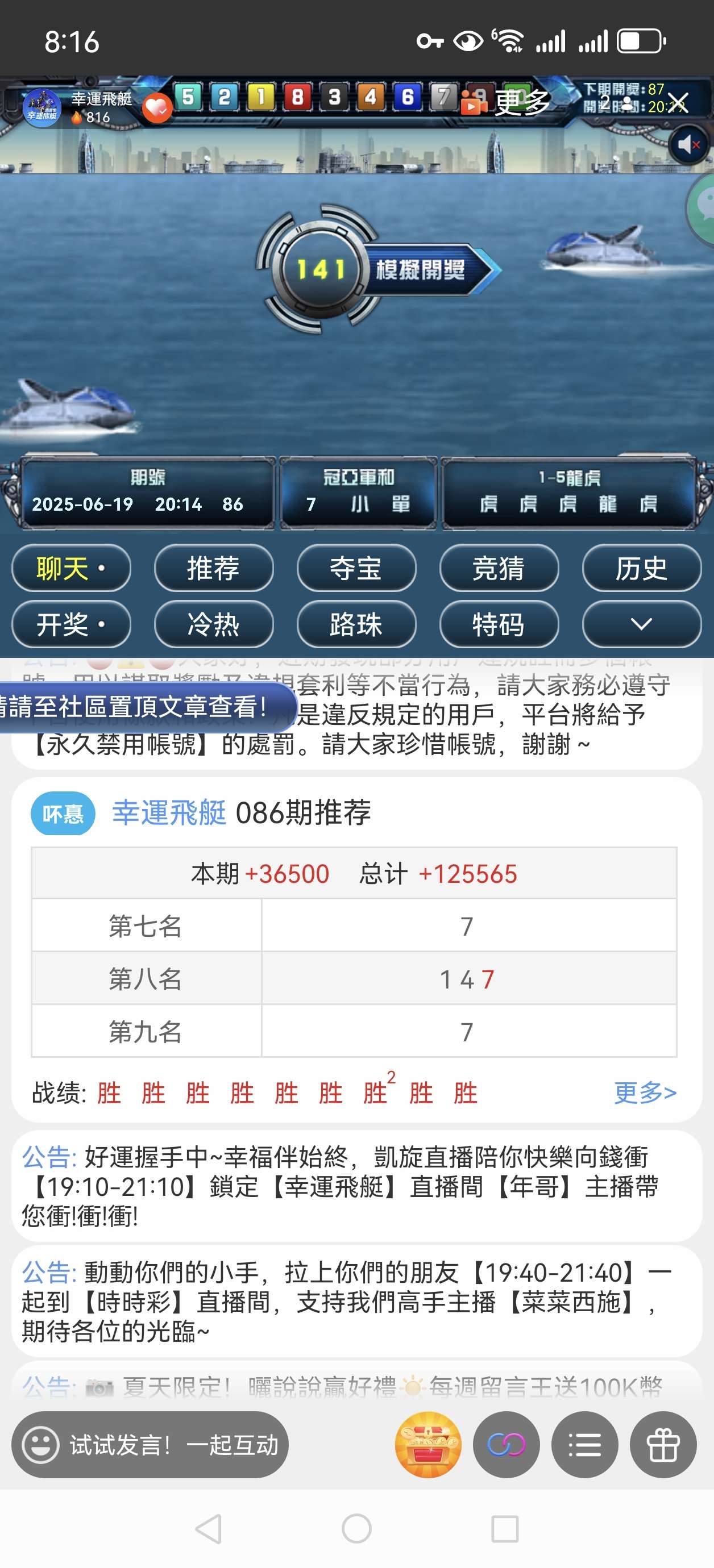Select the 开奖 tab
Screen dimensions: 714x1568
point(71,624)
